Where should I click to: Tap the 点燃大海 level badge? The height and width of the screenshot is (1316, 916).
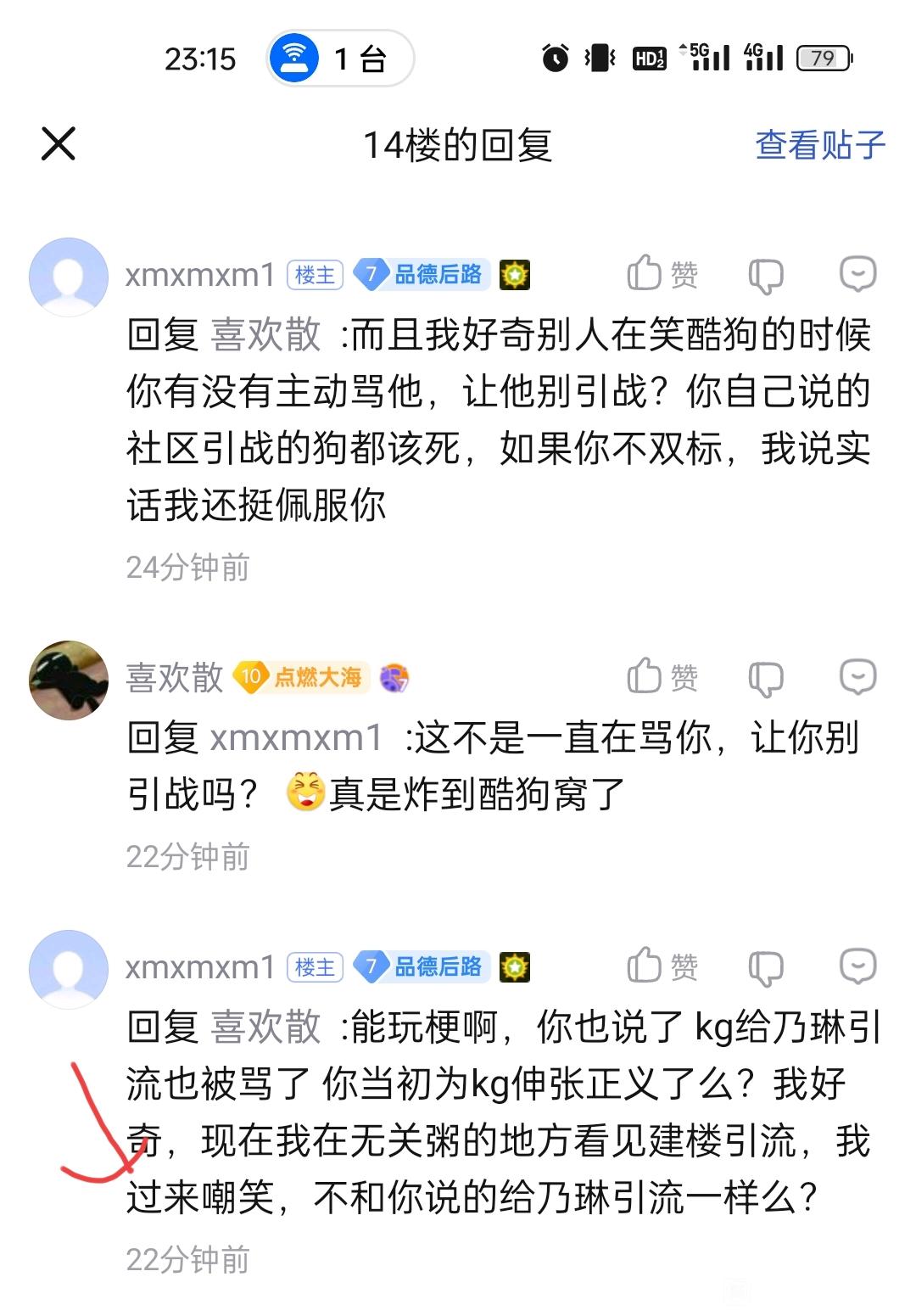(x=300, y=677)
